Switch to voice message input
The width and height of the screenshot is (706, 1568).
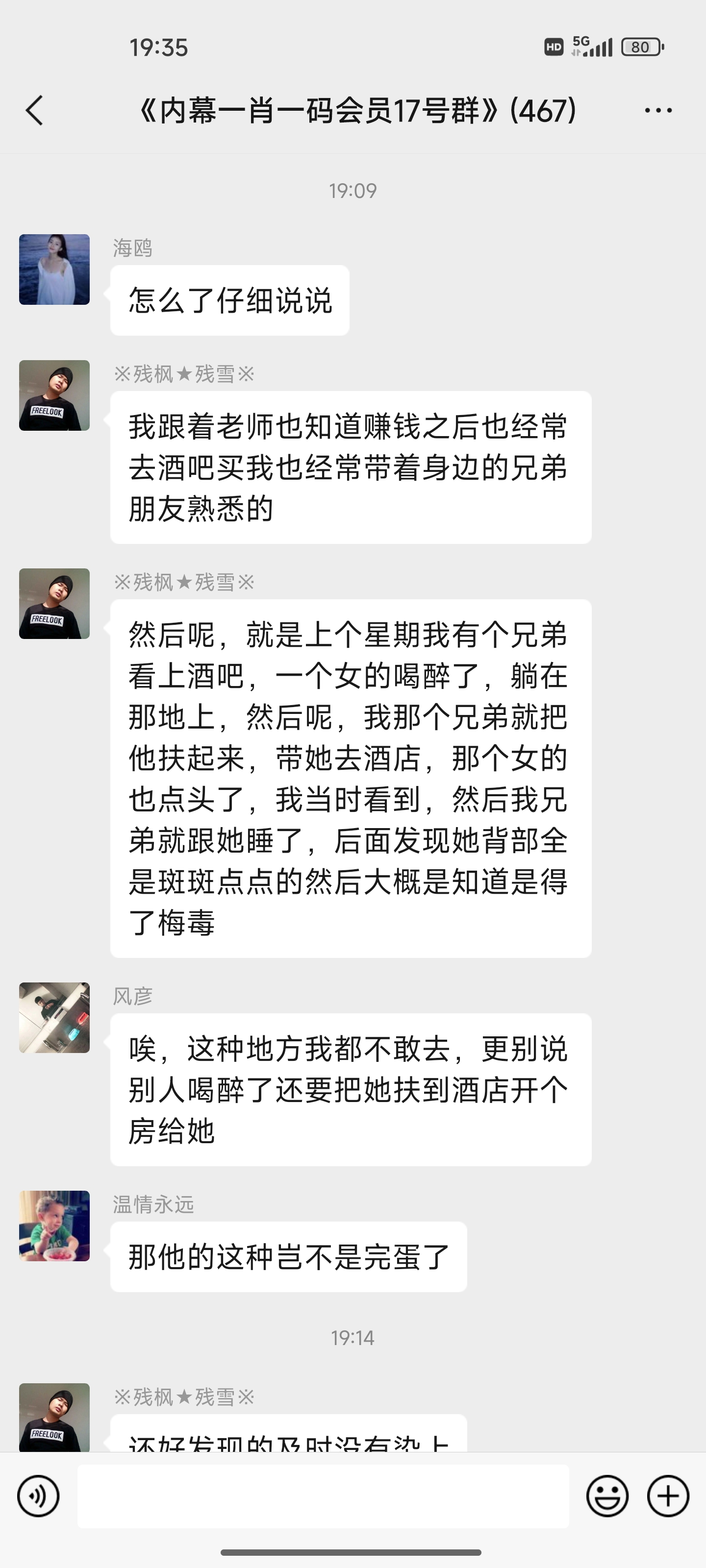[38, 1495]
